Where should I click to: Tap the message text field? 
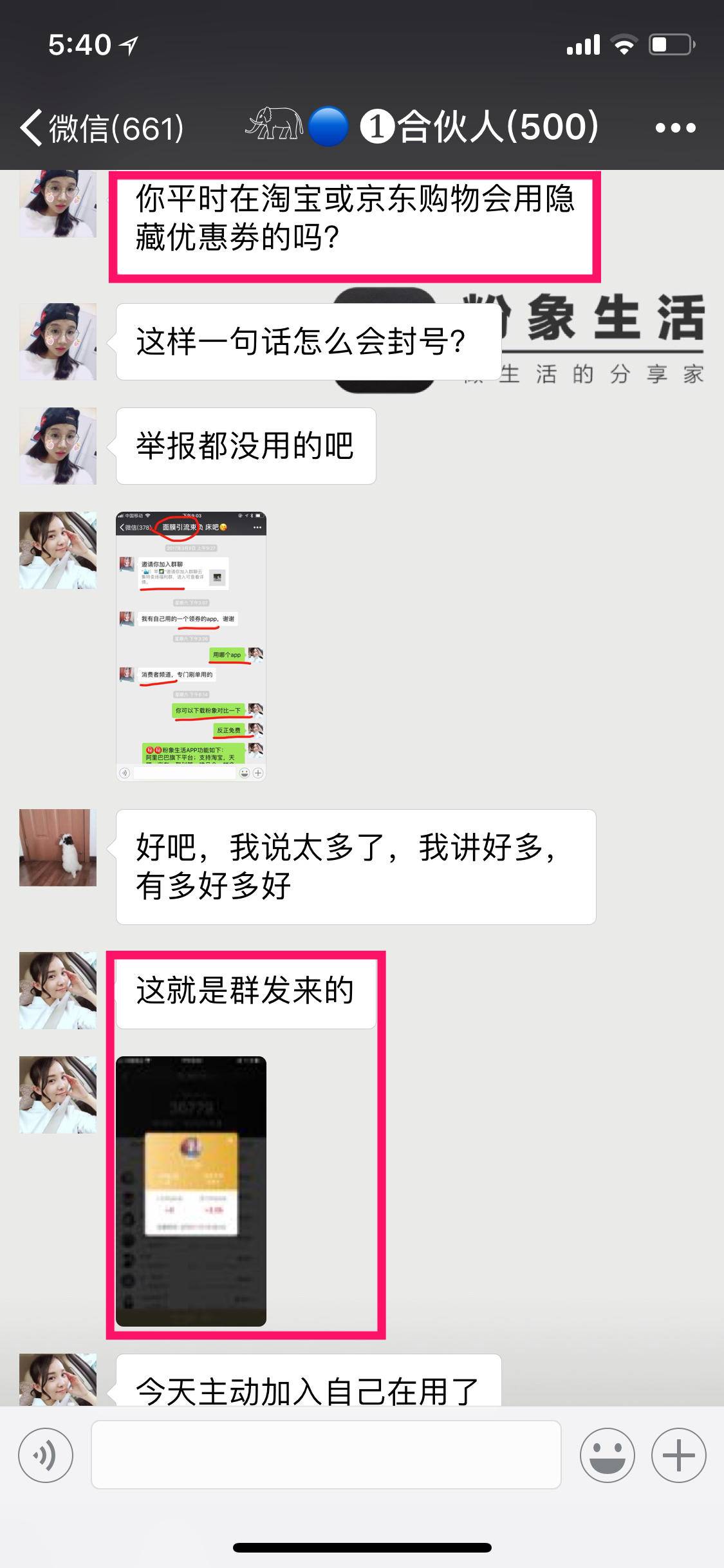coord(326,1455)
